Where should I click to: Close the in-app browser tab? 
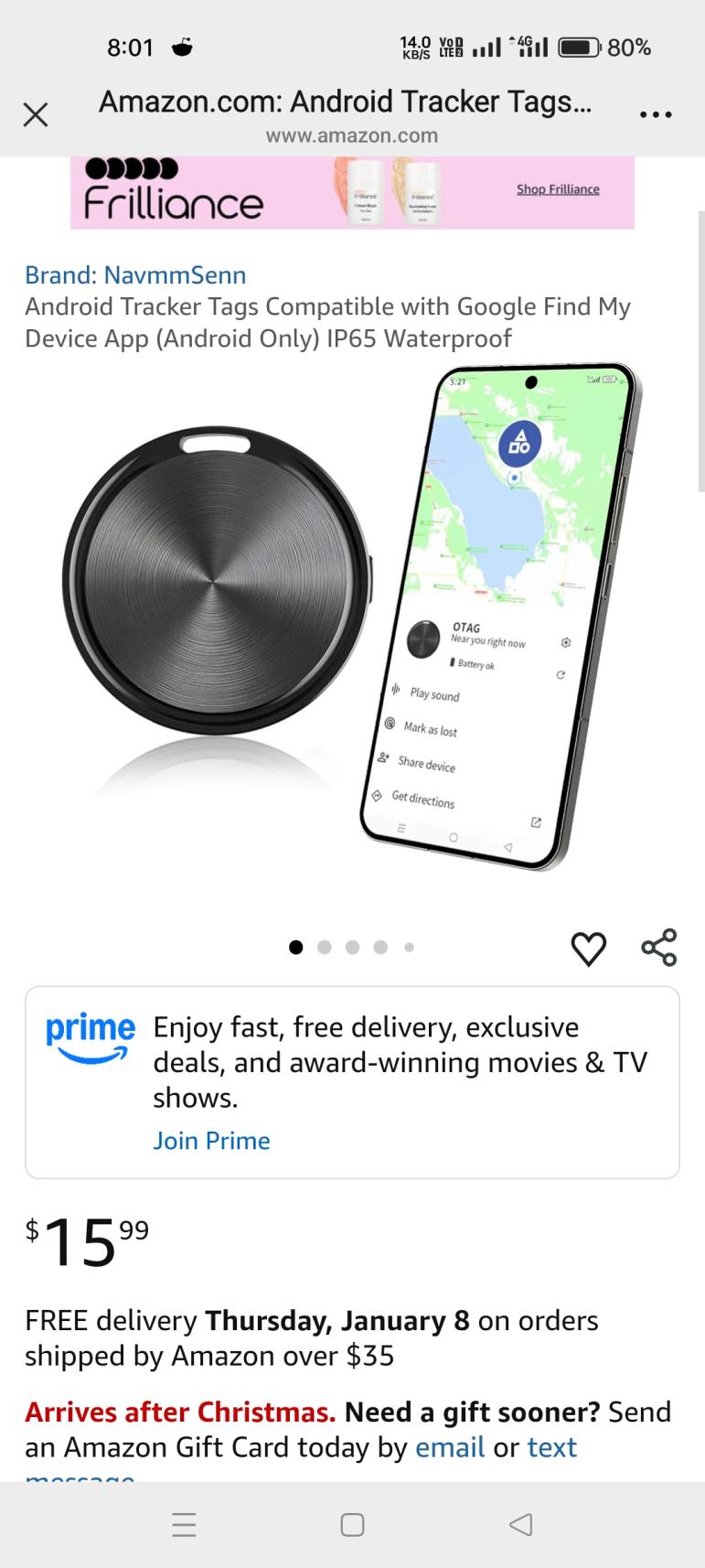(x=36, y=115)
